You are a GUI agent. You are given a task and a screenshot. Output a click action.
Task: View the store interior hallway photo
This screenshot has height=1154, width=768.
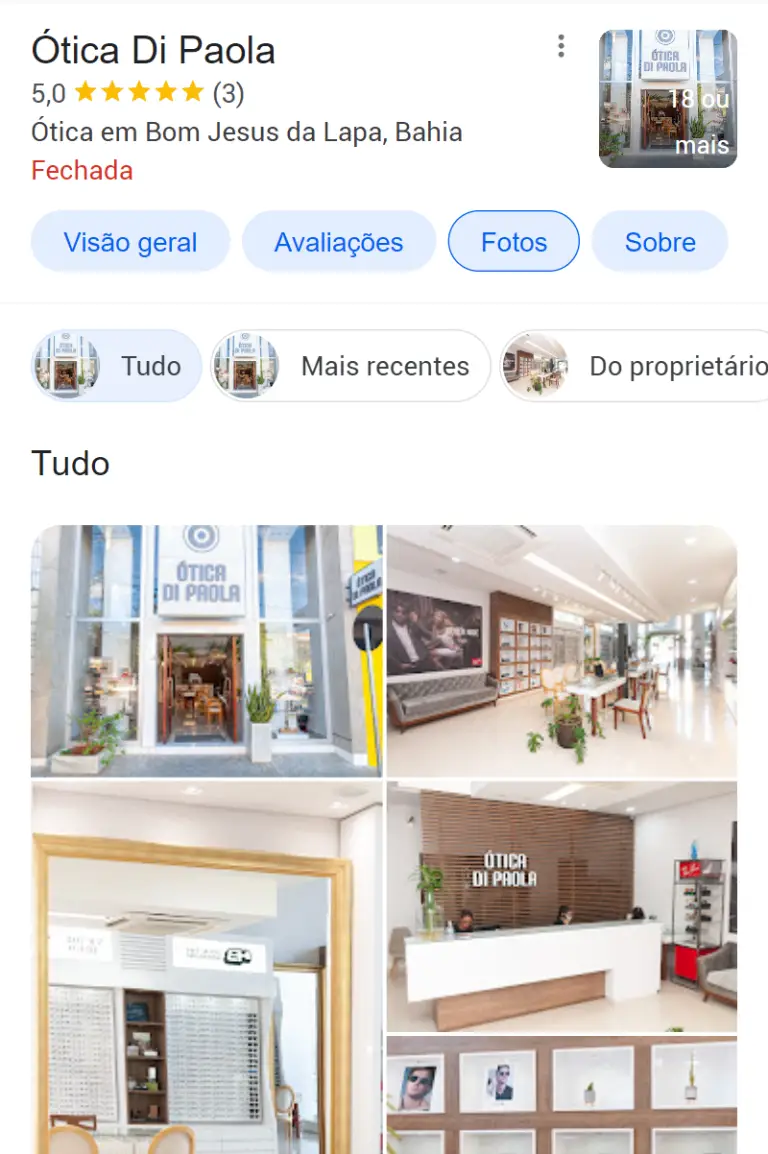pos(562,651)
